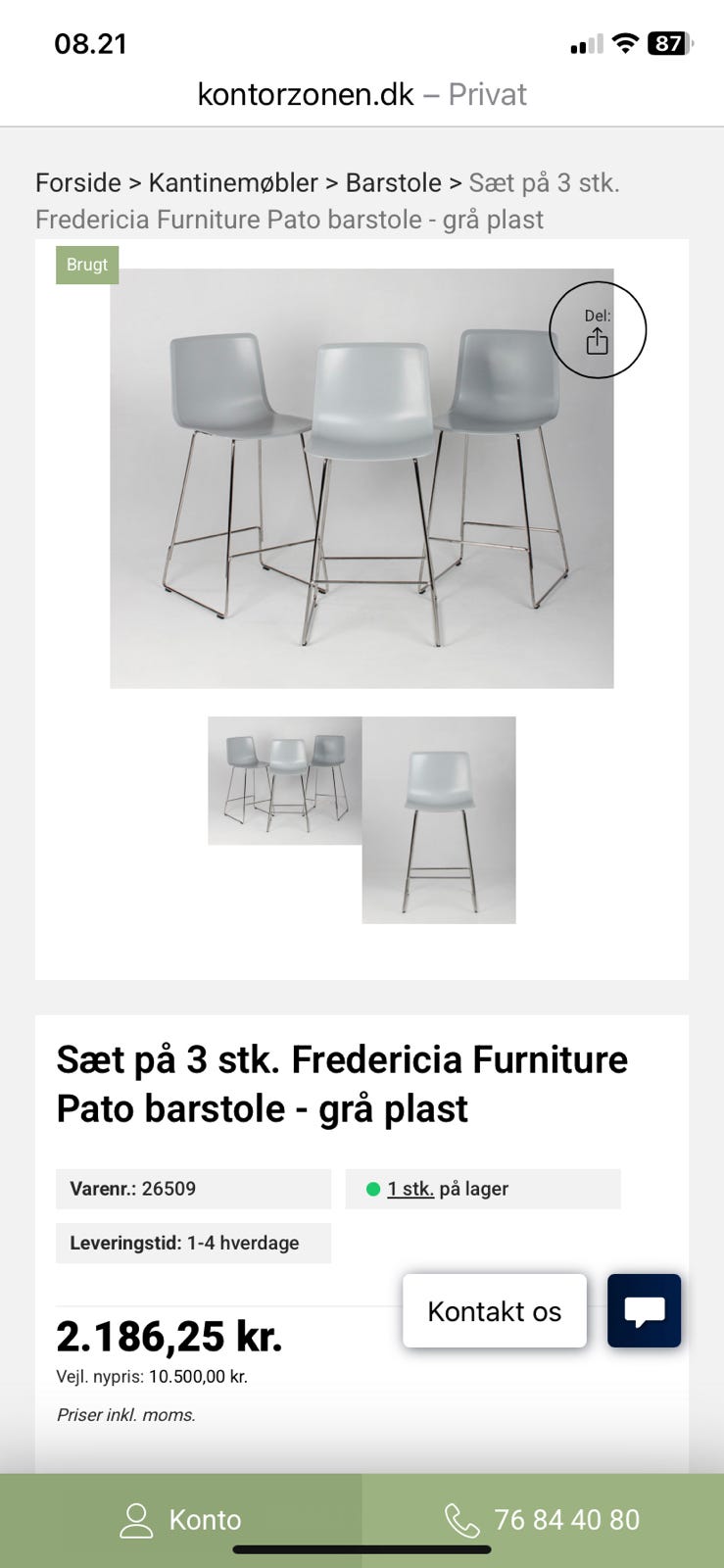Open the Kantinemøbler breadcrumb section
The image size is (724, 1568).
pos(234,182)
